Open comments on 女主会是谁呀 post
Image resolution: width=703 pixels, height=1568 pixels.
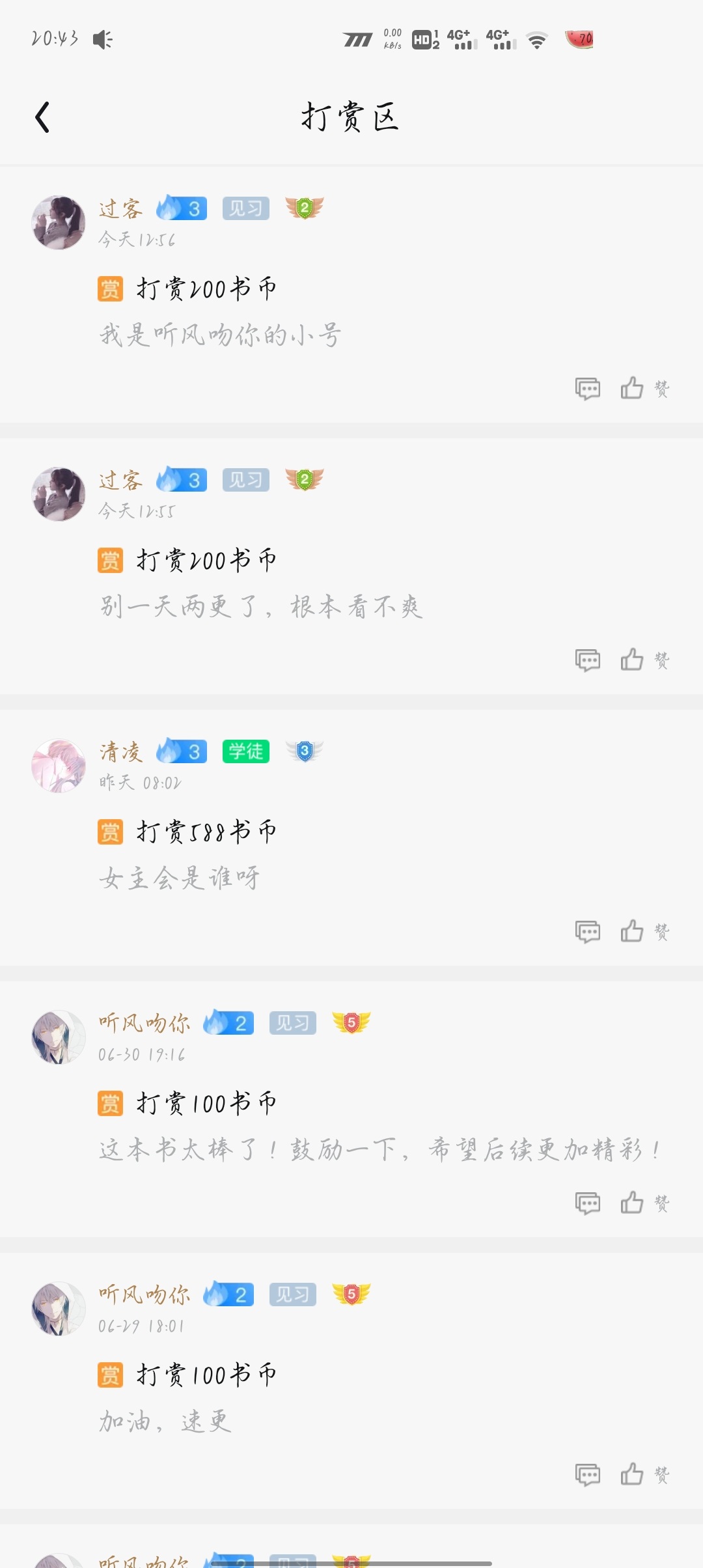pyautogui.click(x=587, y=932)
